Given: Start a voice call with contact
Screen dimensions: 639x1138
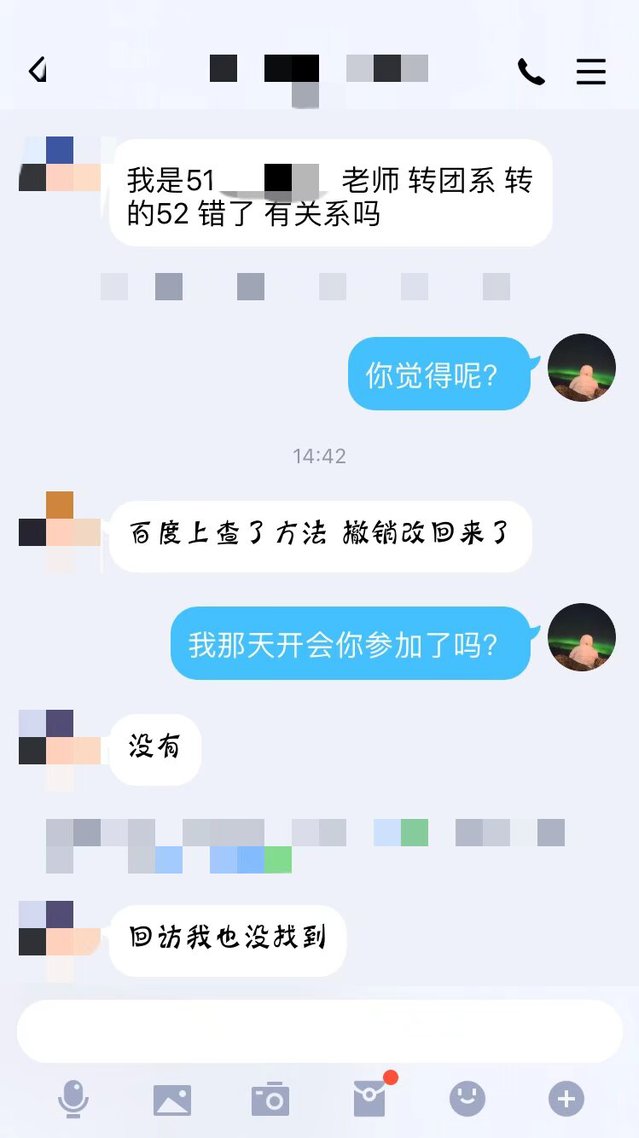Looking at the screenshot, I should pyautogui.click(x=530, y=71).
